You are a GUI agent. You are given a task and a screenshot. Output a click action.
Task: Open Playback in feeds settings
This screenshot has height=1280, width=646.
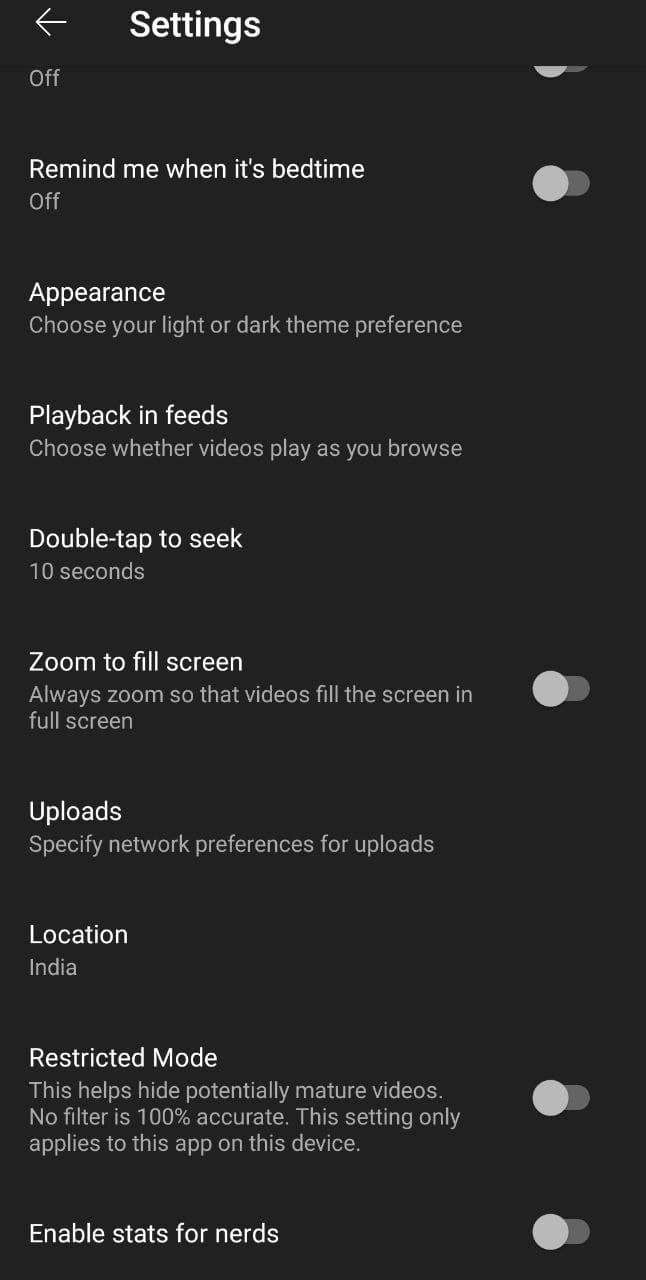[323, 431]
